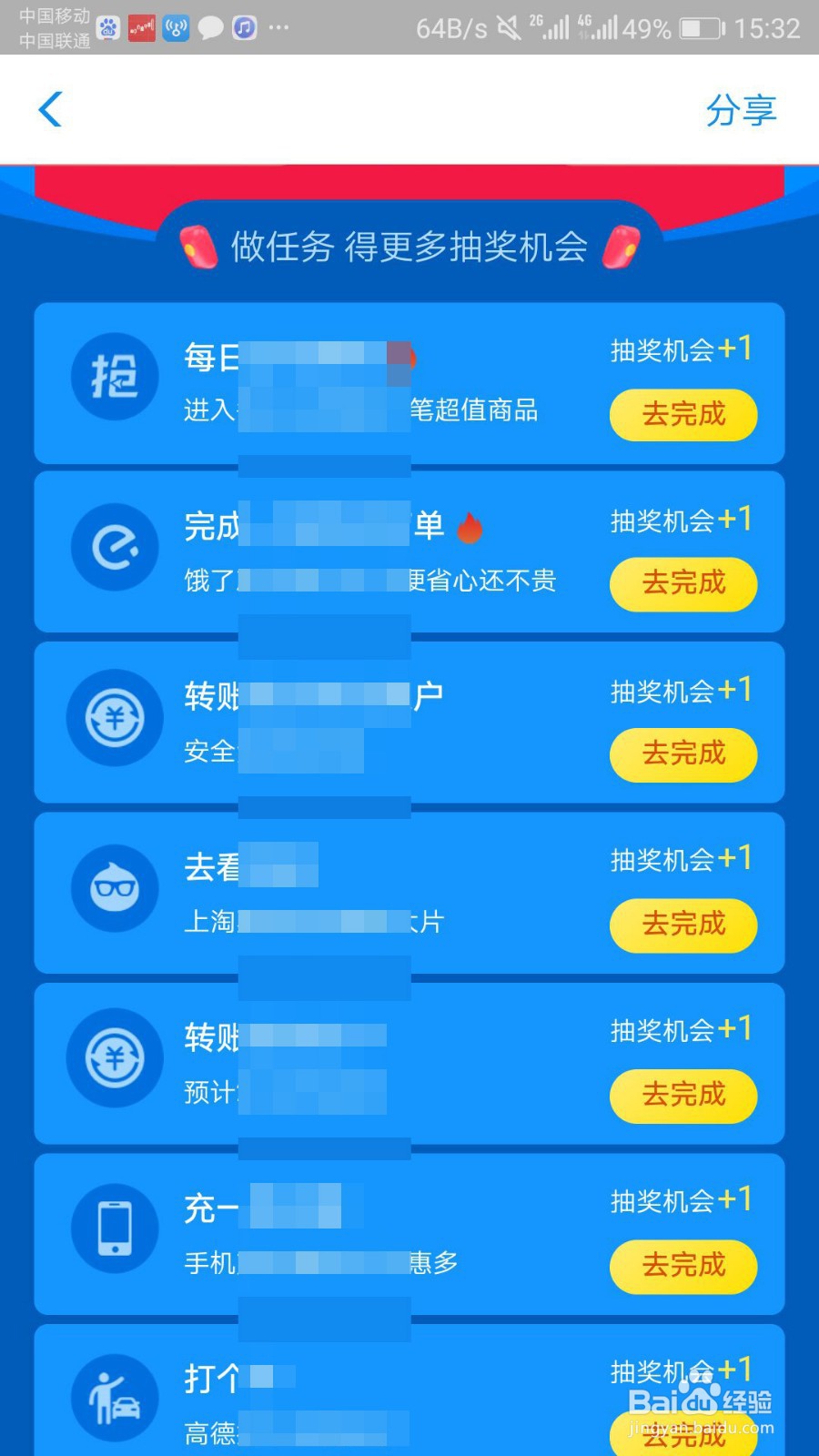Tap 去完成 on the Eleme order task
This screenshot has width=819, height=1456.
(x=682, y=585)
